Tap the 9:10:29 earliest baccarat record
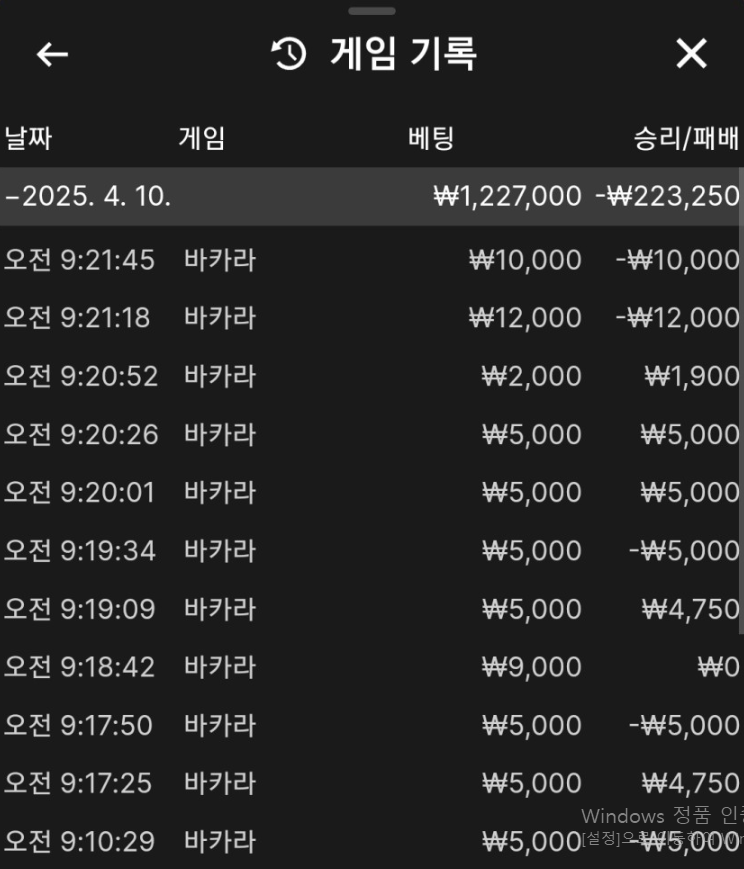The image size is (744, 869). pyautogui.click(x=372, y=841)
